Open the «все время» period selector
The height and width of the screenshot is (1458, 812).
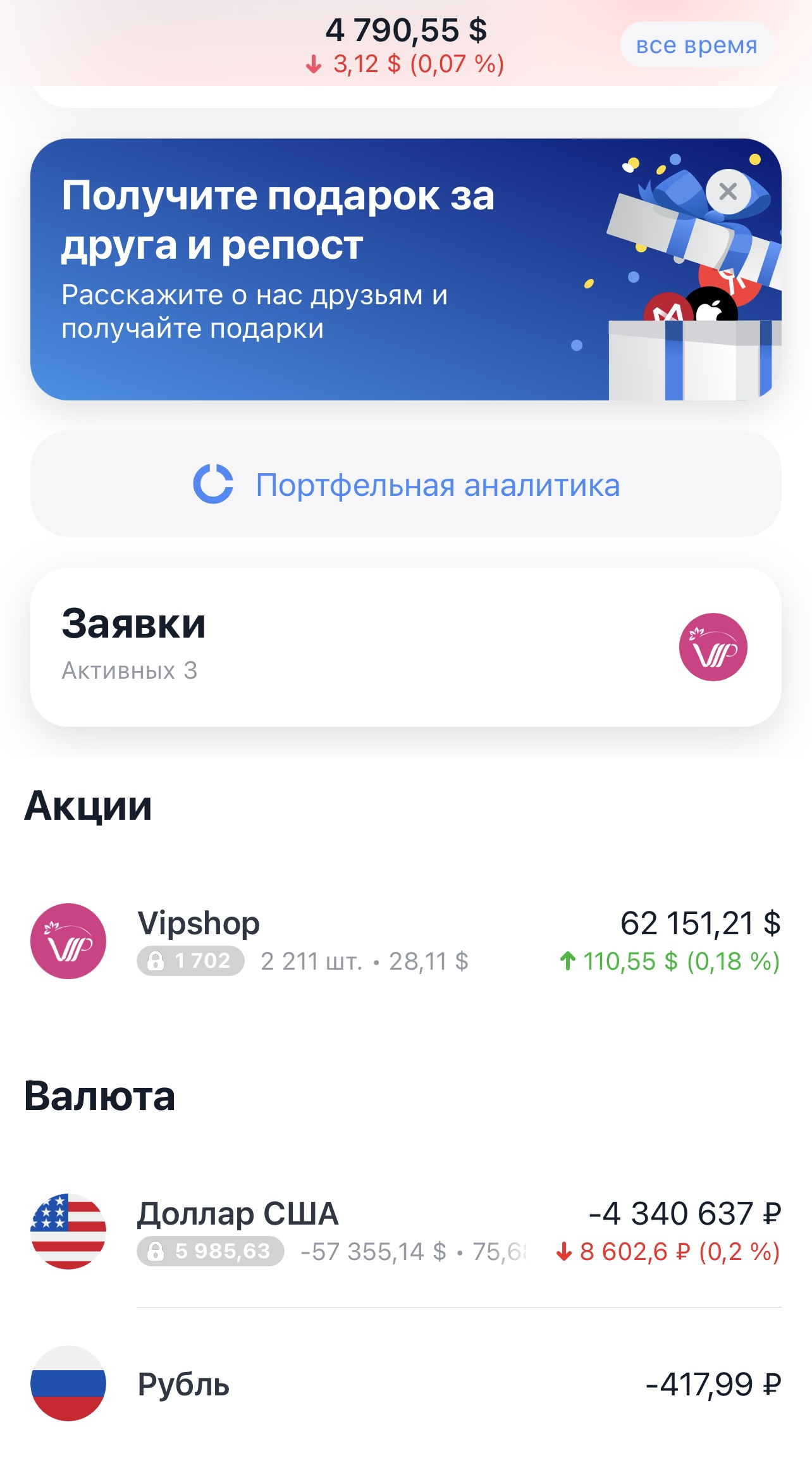click(x=696, y=46)
